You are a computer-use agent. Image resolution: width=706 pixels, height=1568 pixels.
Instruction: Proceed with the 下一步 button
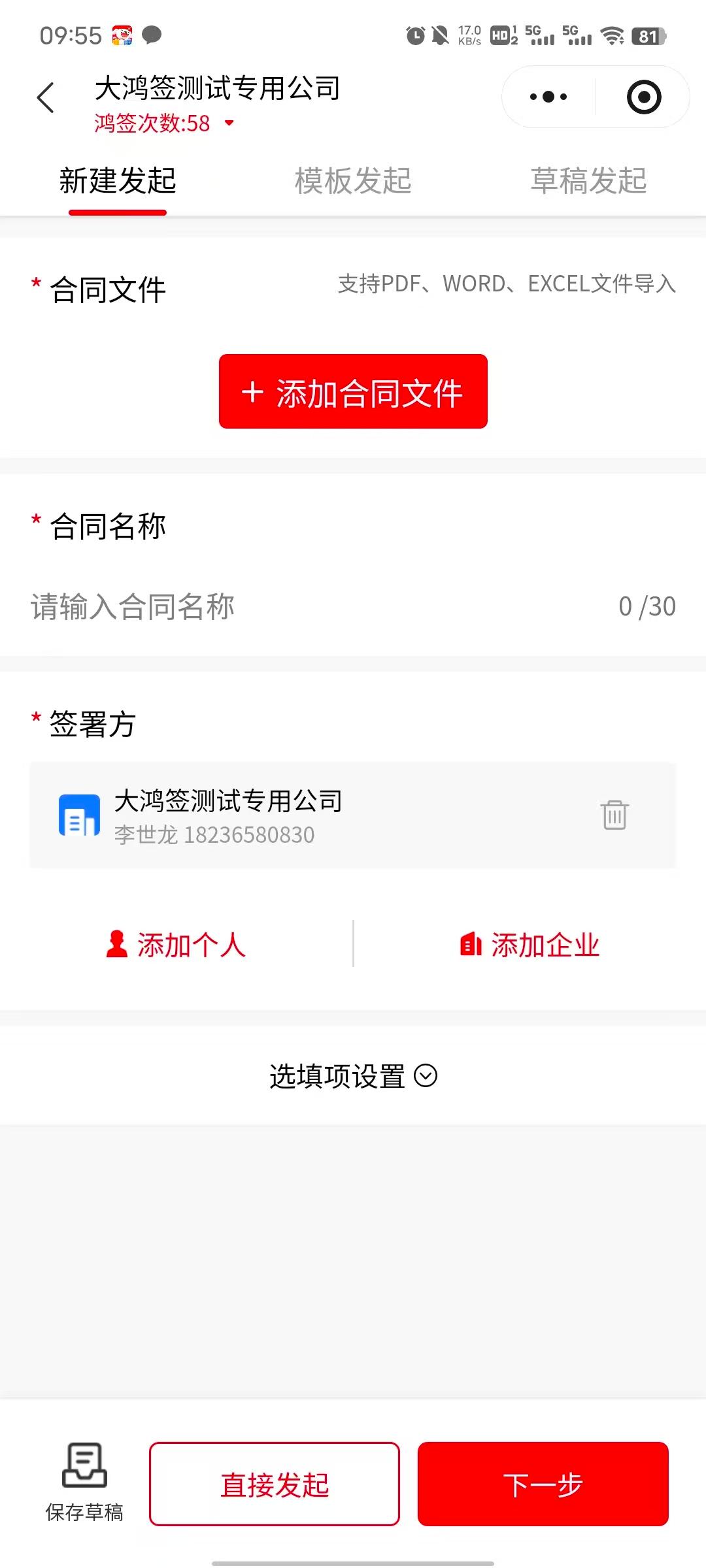point(543,1484)
